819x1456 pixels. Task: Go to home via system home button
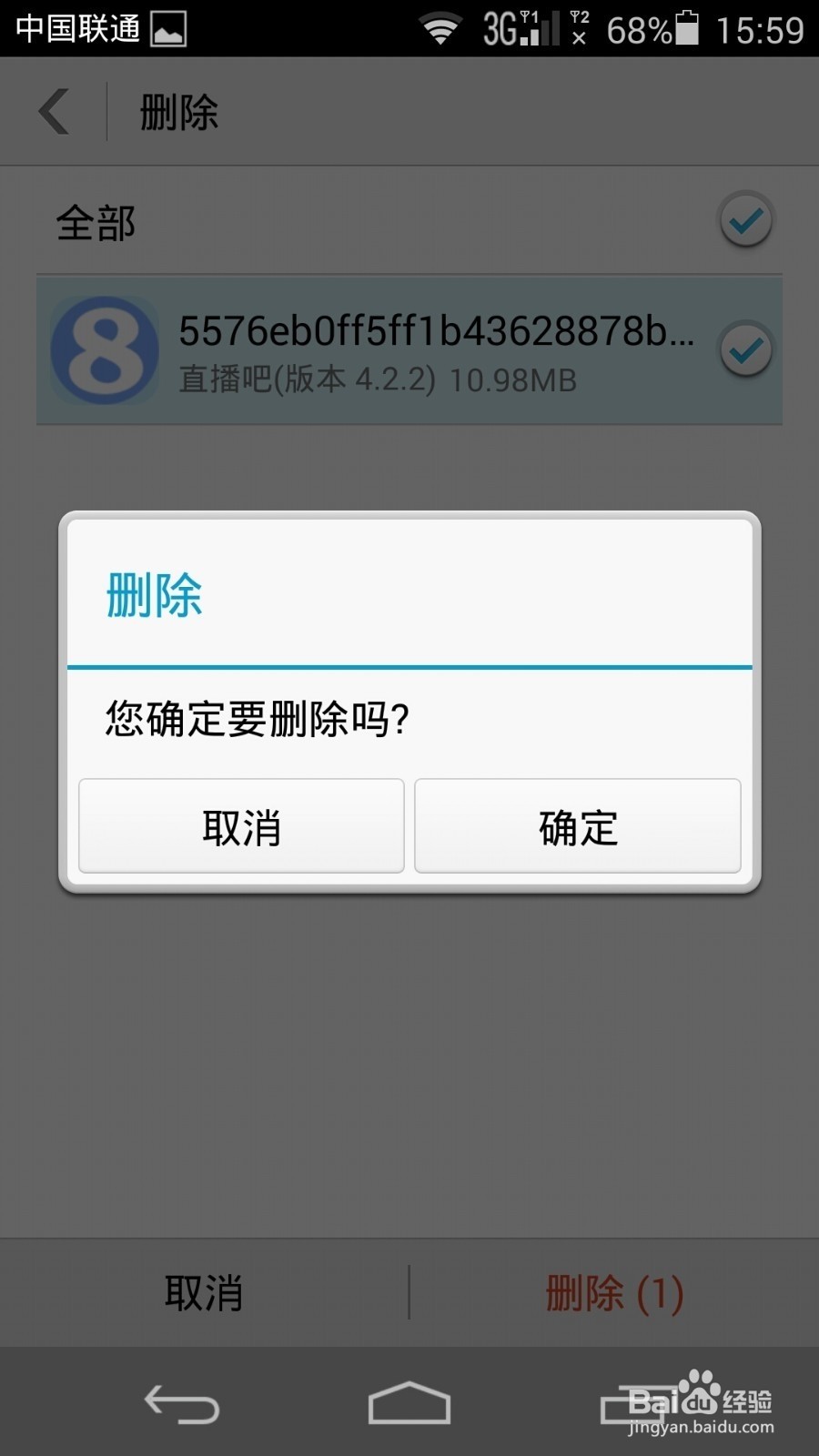409,1404
